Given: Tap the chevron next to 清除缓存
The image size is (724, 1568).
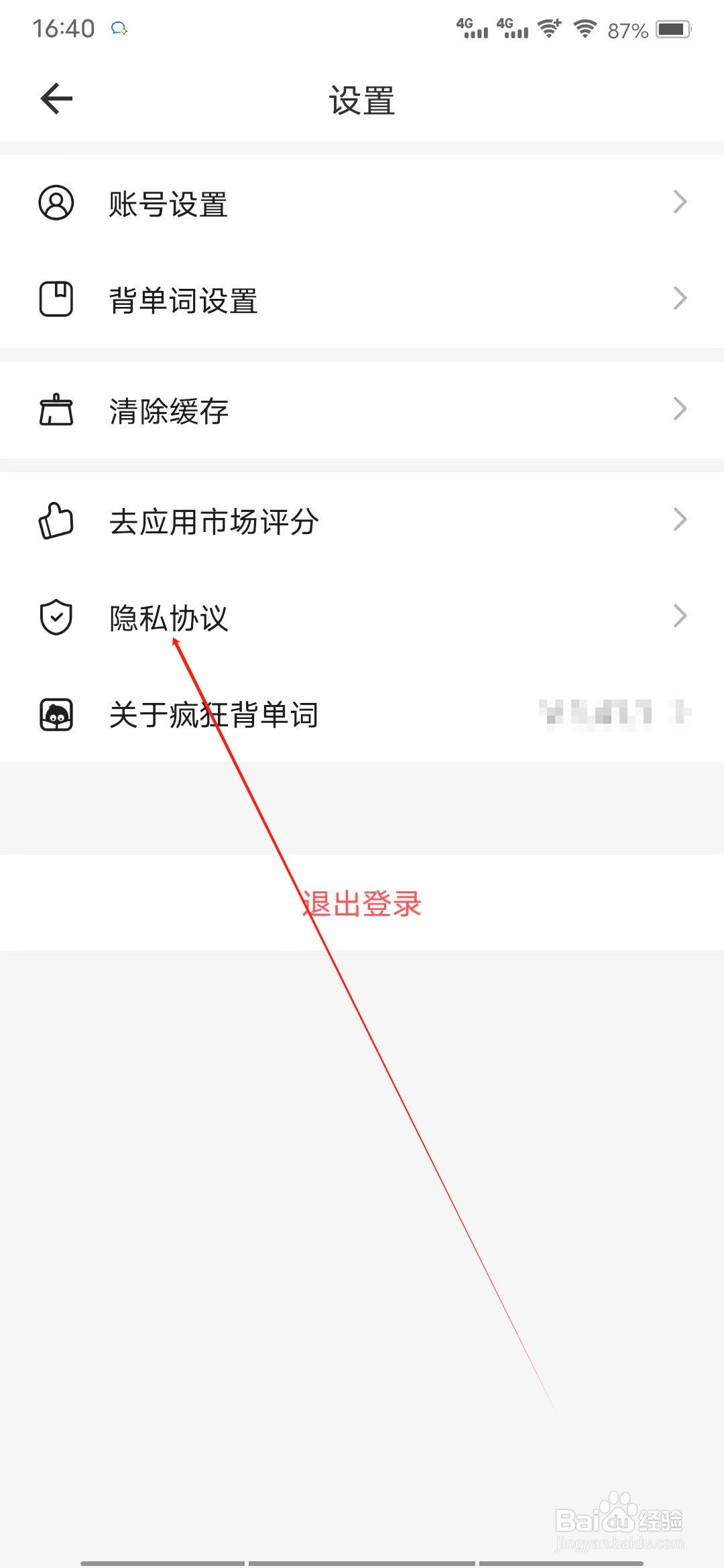Looking at the screenshot, I should [x=680, y=407].
